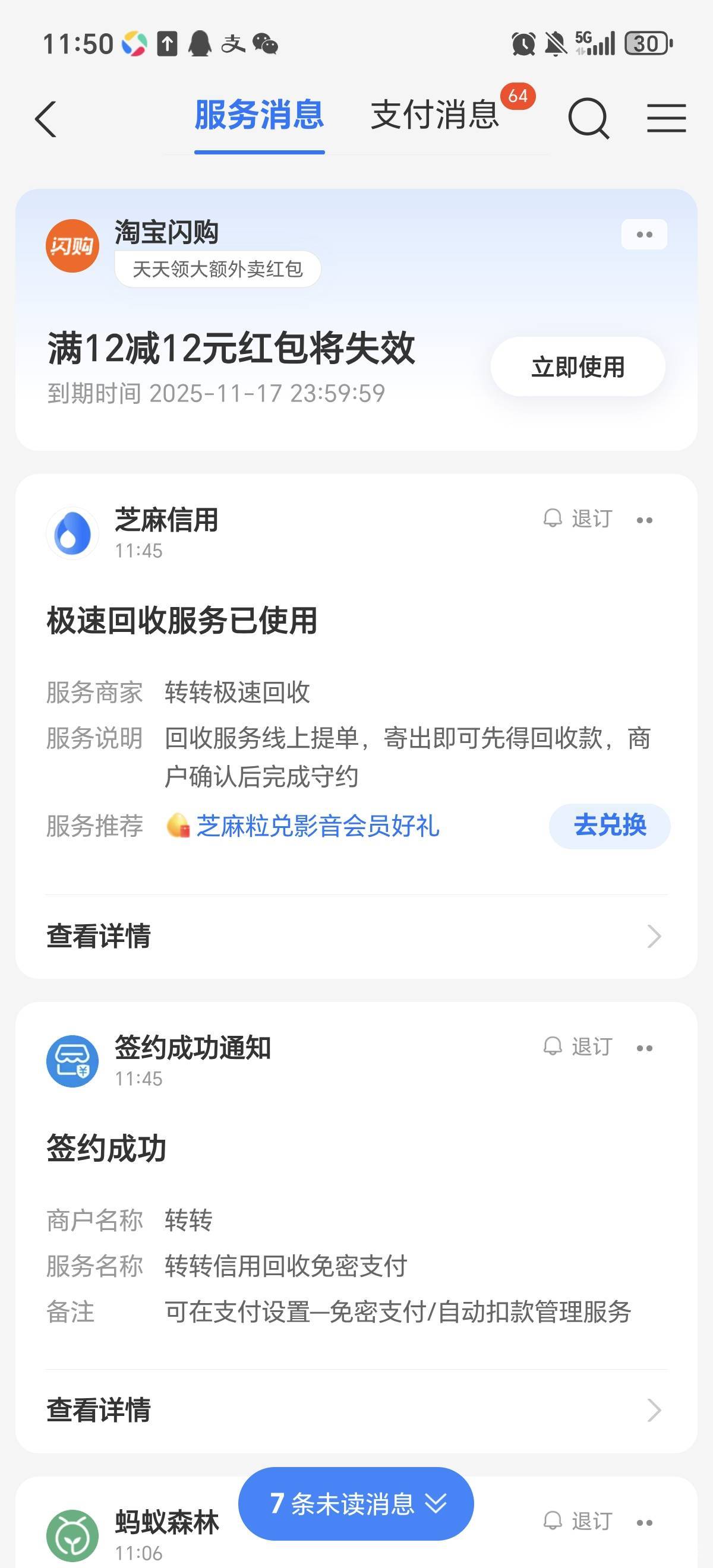Select the 服务消息 tab
This screenshot has height=1568, width=713.
[260, 115]
